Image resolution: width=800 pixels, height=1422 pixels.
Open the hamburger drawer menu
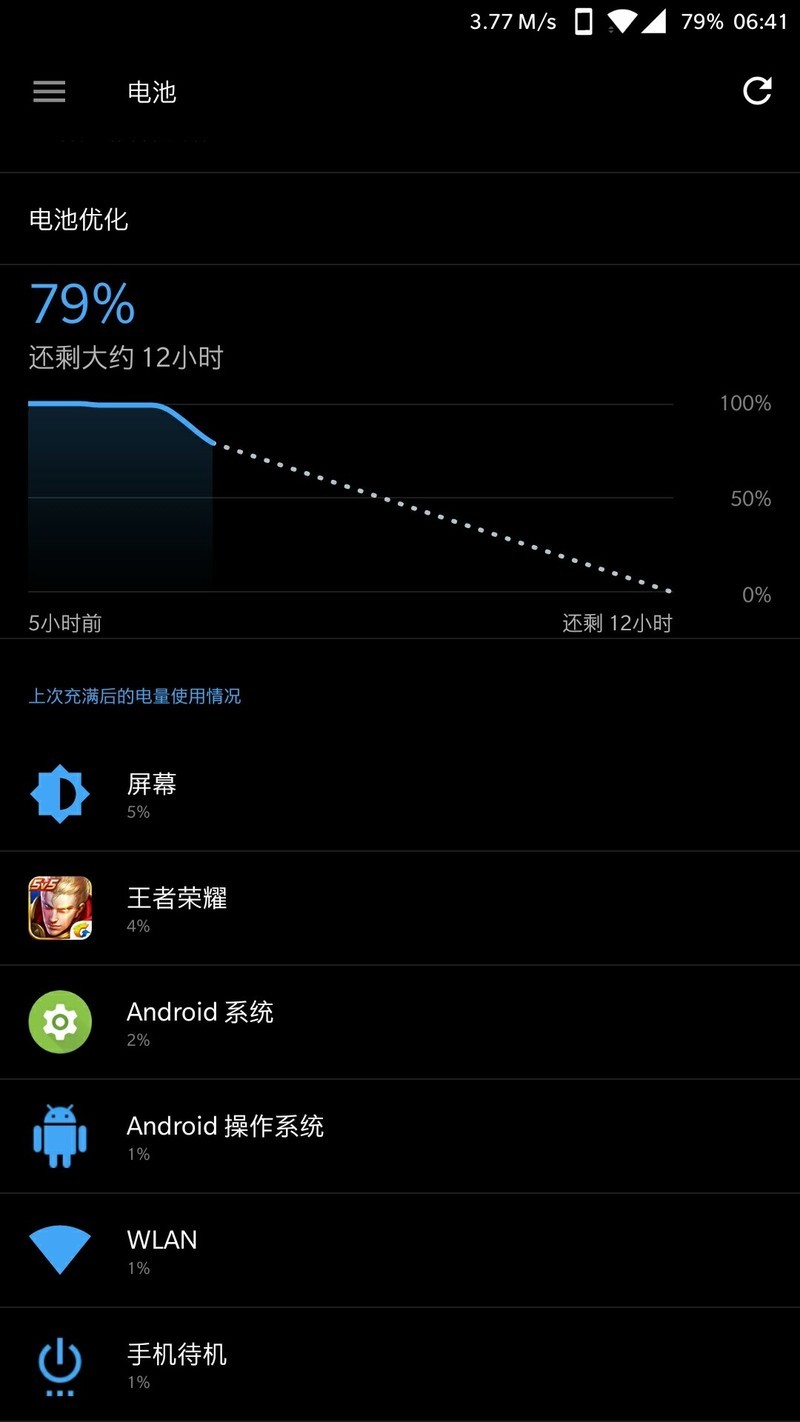(49, 92)
